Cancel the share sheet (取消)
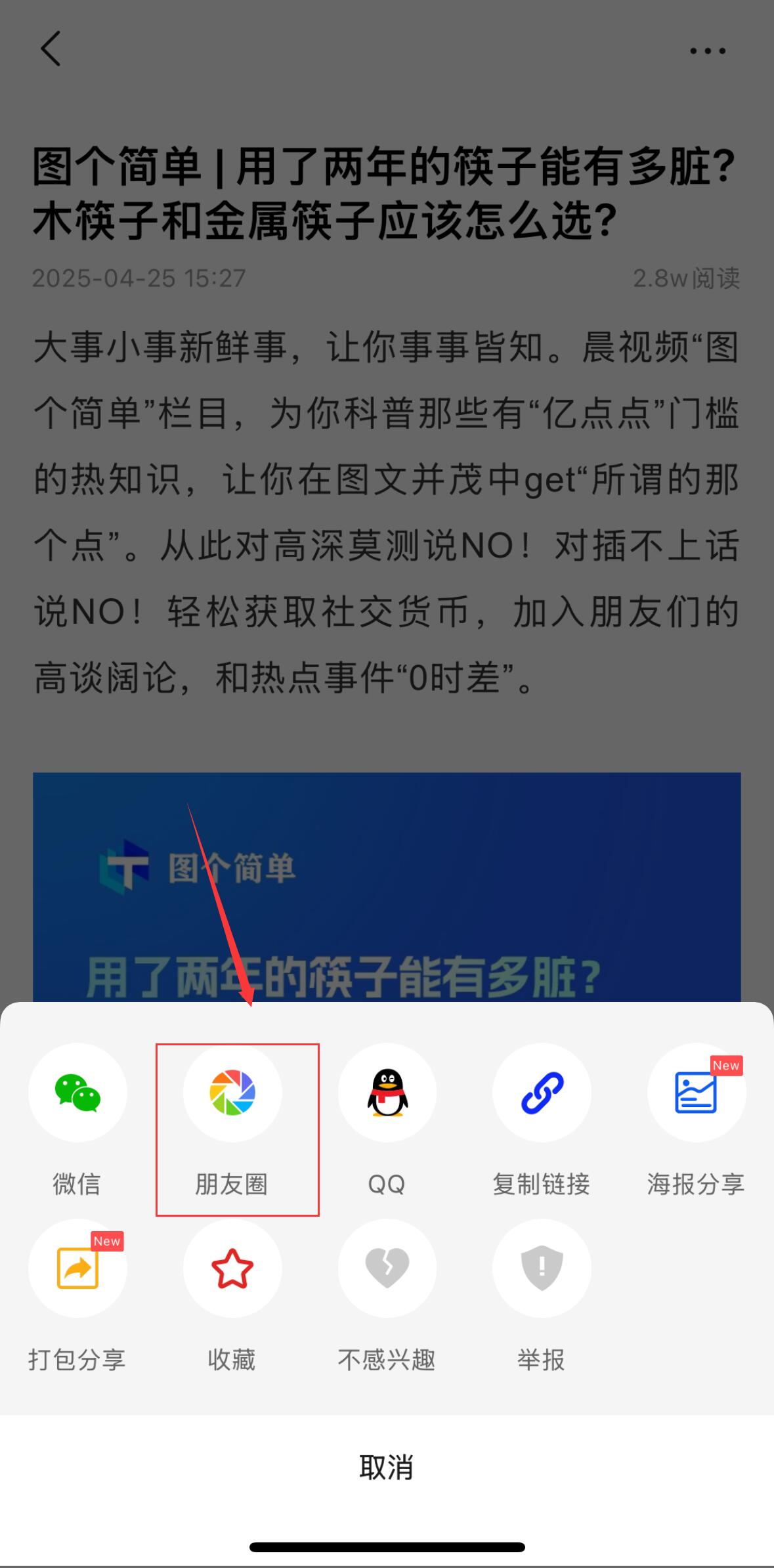 pos(387,1467)
